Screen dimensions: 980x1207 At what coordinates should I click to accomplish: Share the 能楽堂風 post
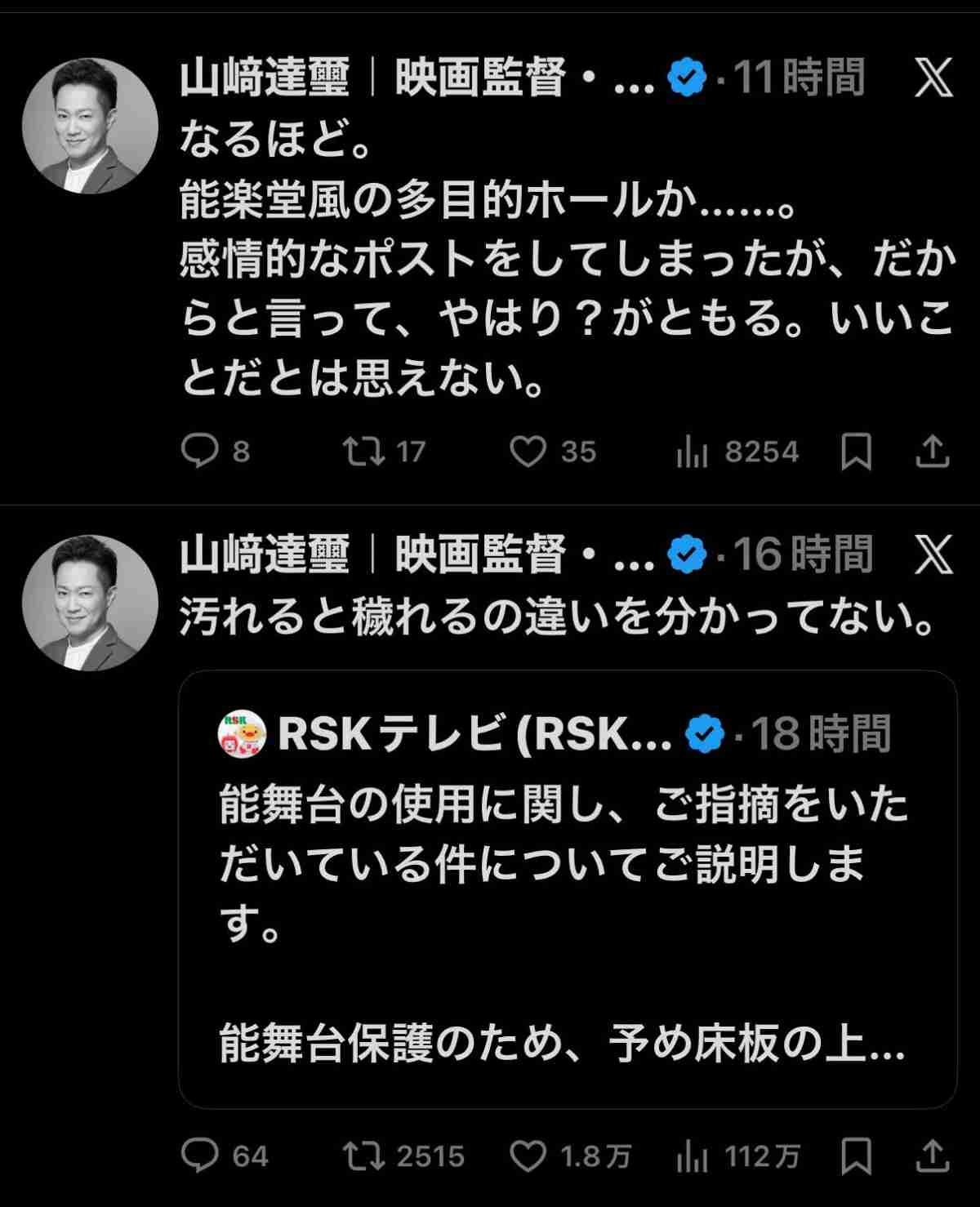932,451
